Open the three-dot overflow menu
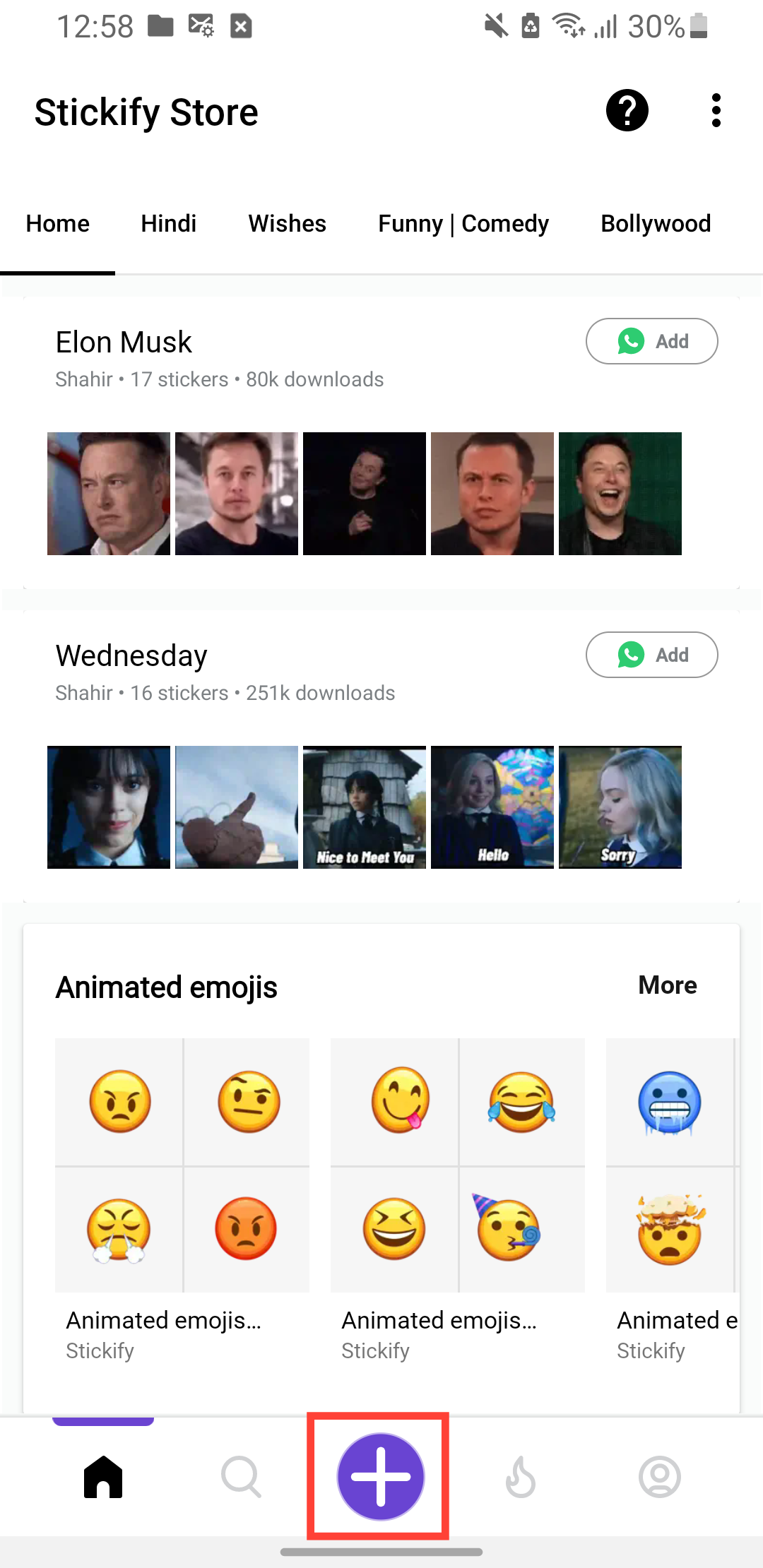The image size is (763, 1568). (x=716, y=111)
